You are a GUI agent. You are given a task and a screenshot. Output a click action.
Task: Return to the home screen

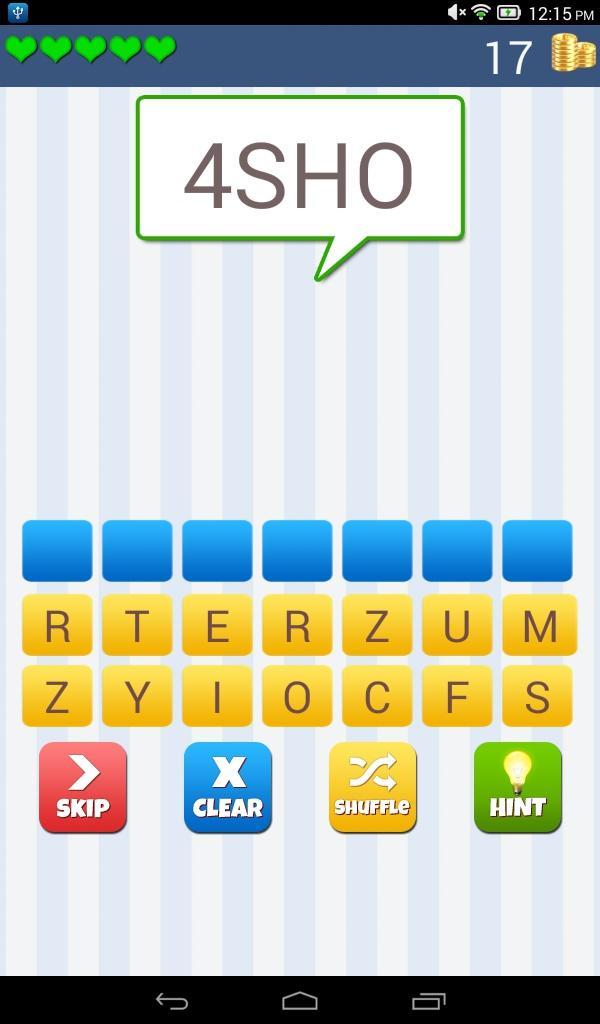(x=300, y=1000)
